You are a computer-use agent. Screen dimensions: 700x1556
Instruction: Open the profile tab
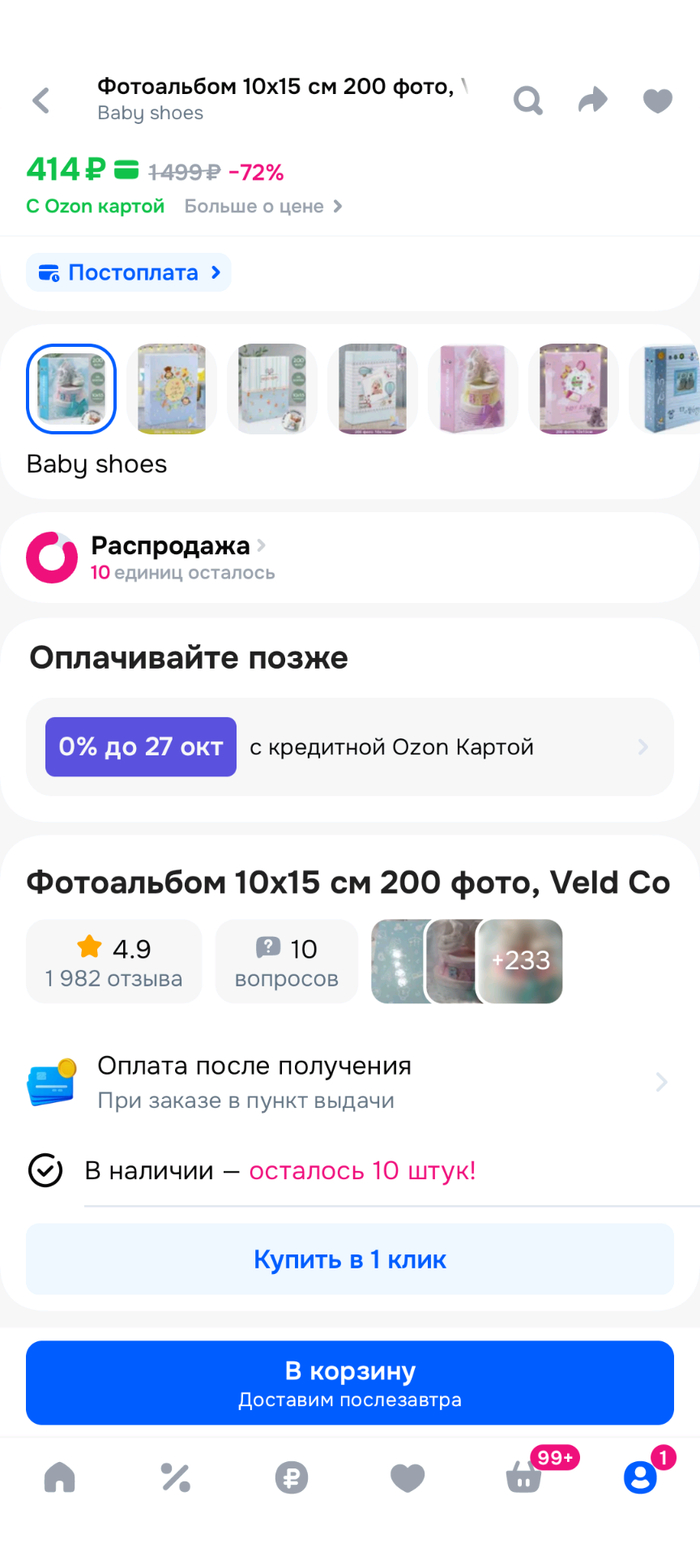click(640, 1477)
